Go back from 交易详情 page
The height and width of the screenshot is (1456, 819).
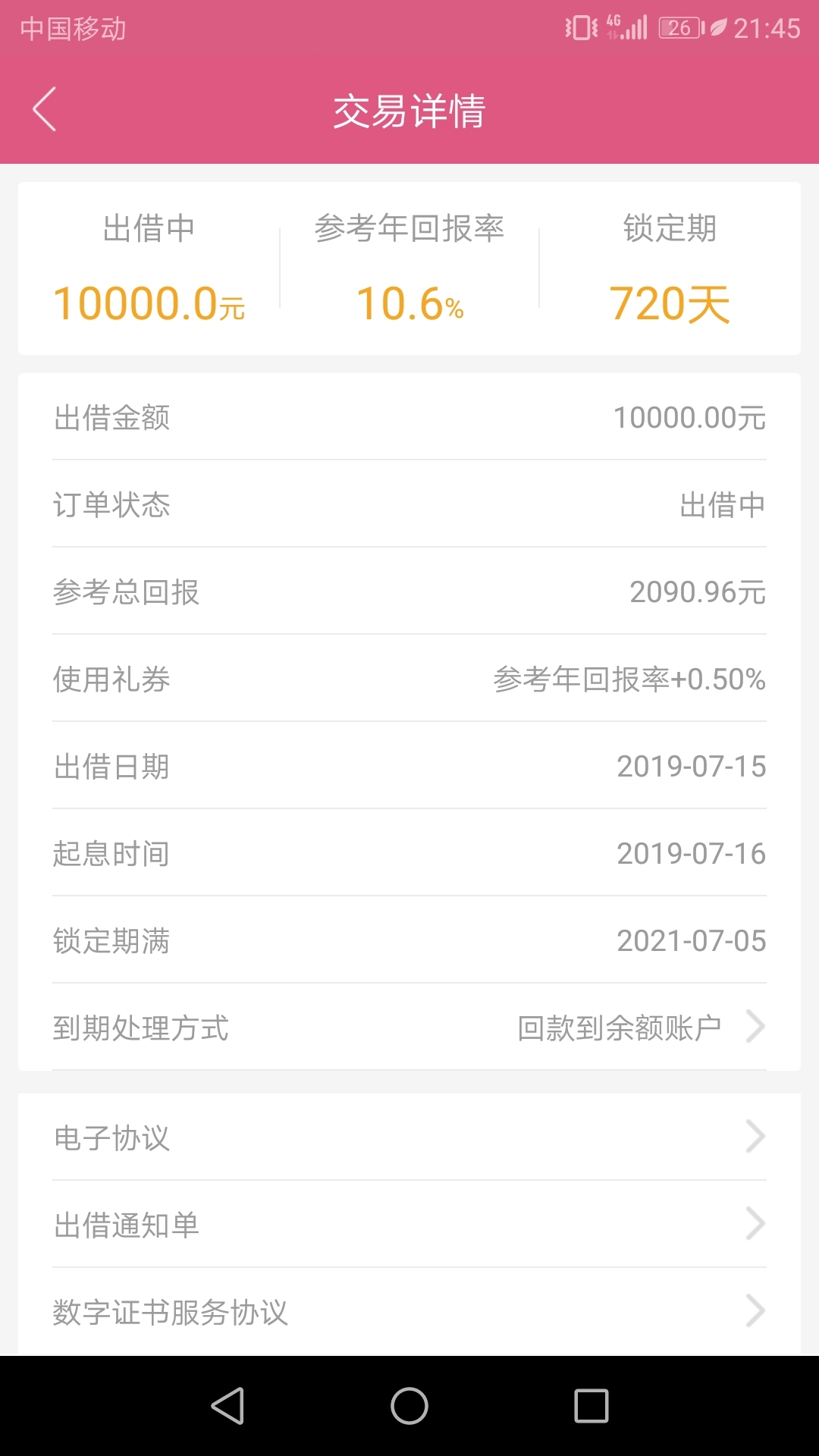(x=45, y=110)
